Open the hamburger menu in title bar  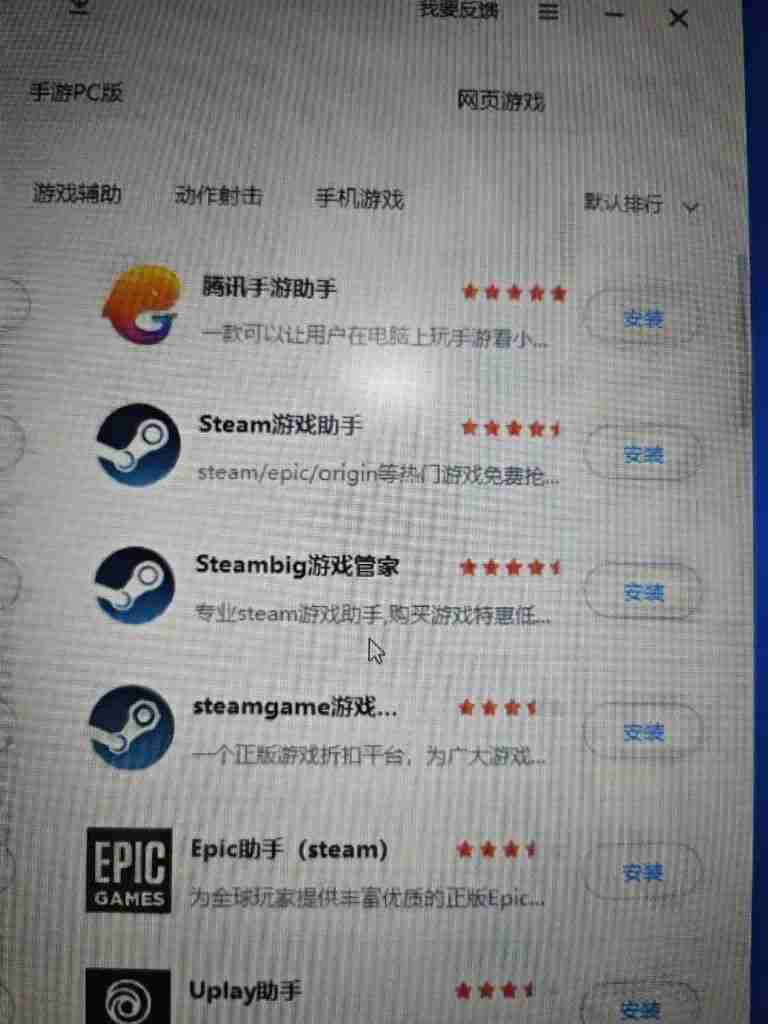548,12
